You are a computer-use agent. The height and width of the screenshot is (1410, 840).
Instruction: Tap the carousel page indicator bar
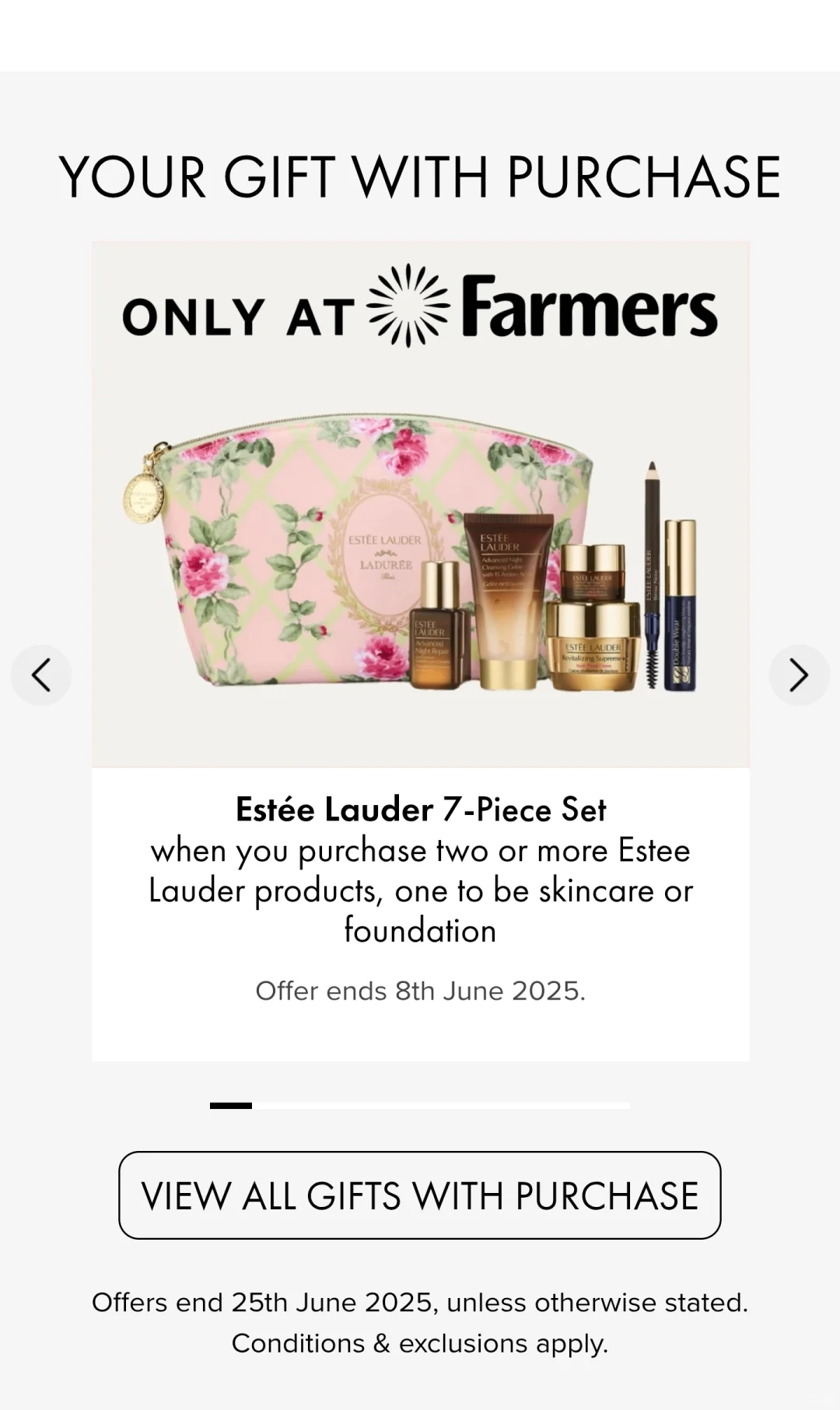(420, 1105)
